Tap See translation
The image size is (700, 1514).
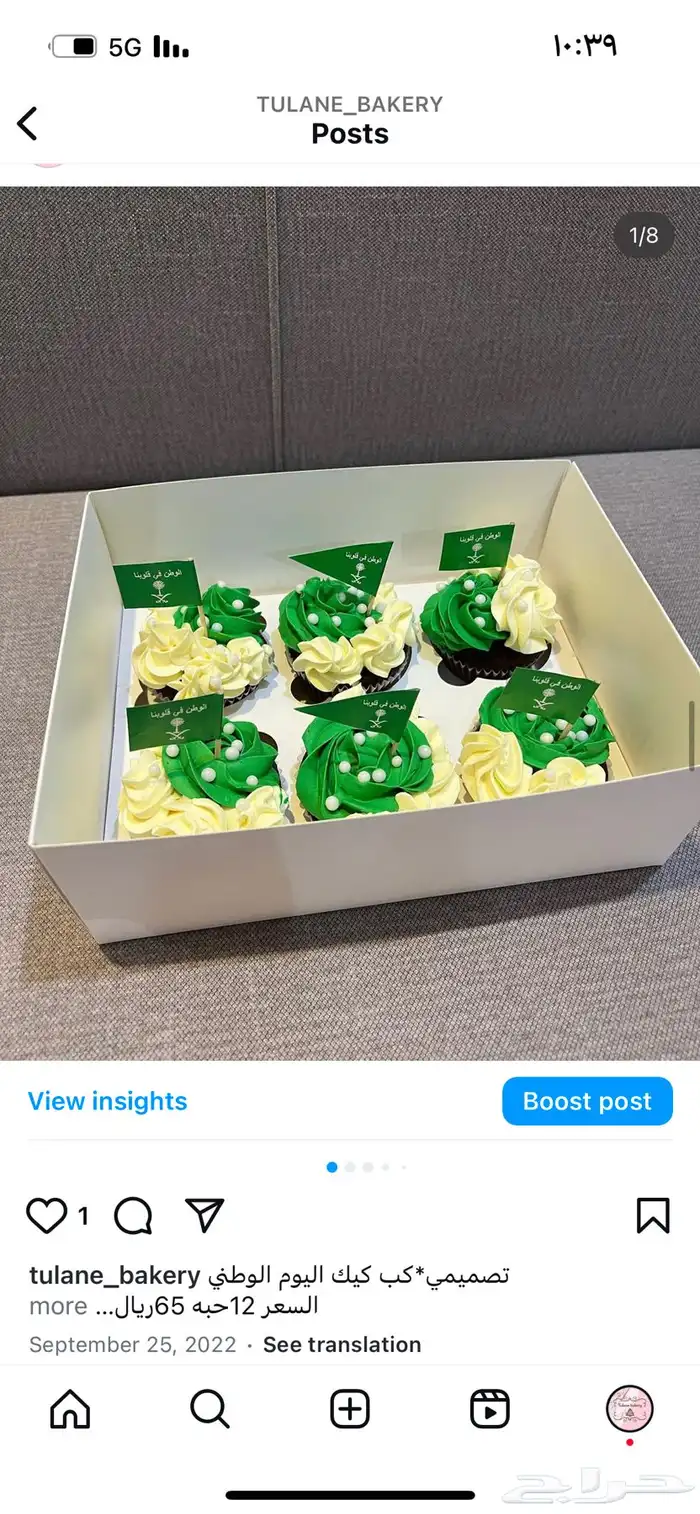[342, 1345]
